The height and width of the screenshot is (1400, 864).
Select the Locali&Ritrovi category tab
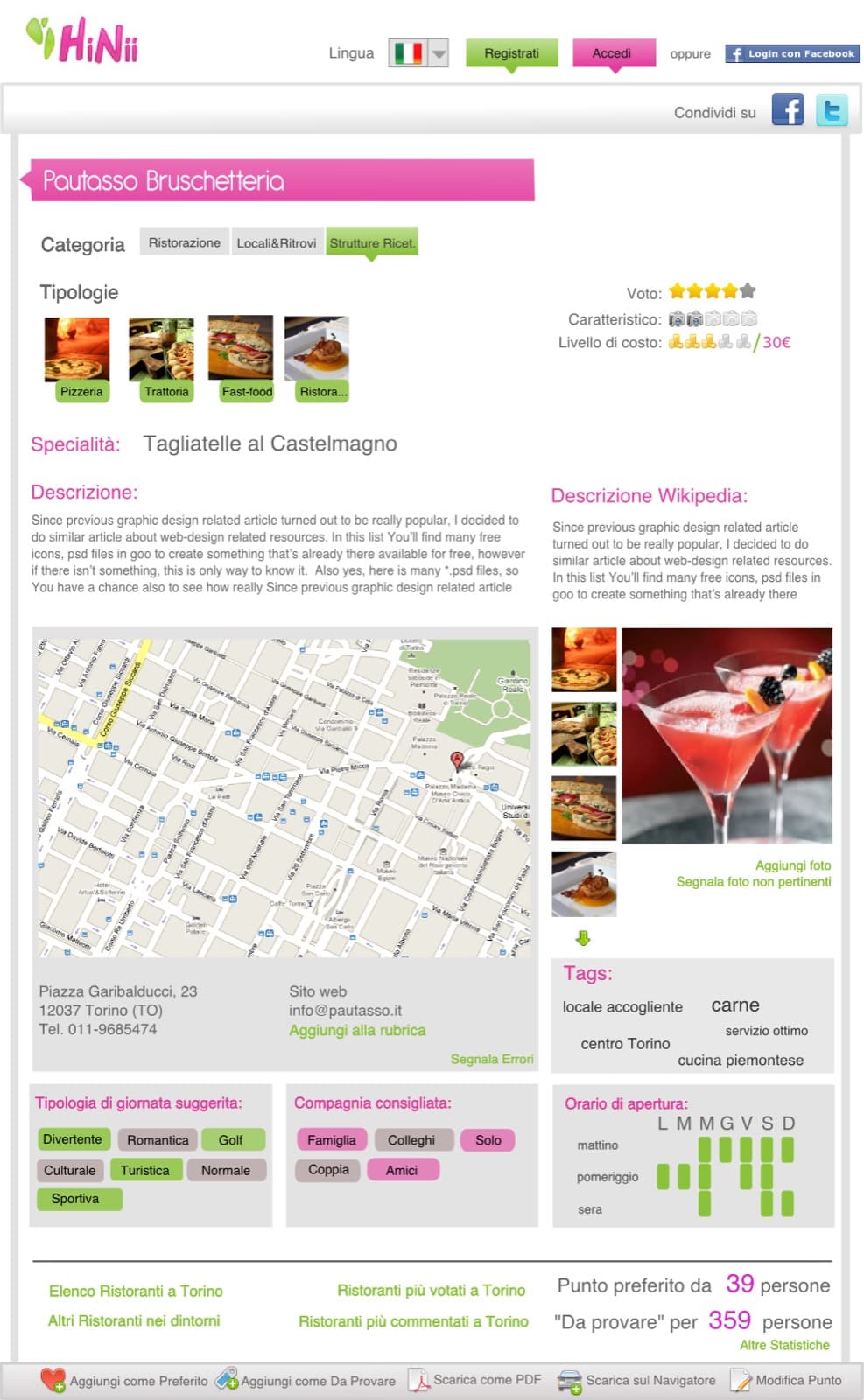pos(277,242)
